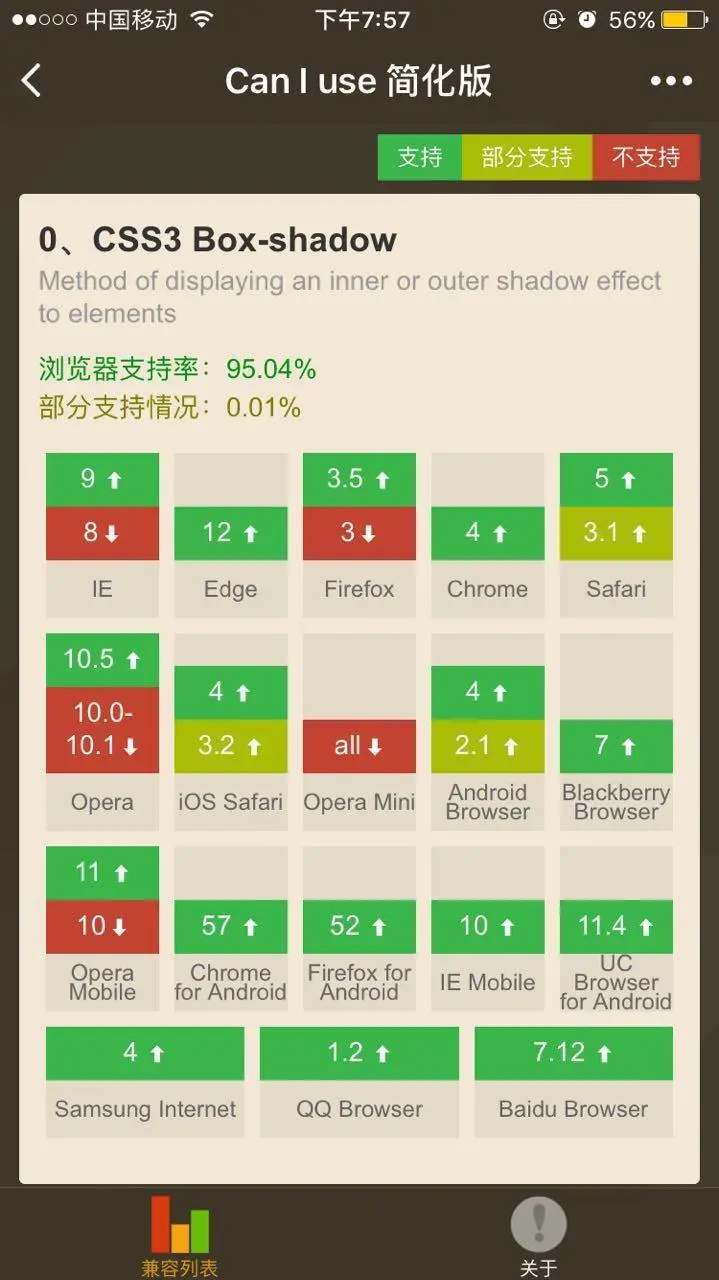Switch to the 兼容列表 tab
This screenshot has width=719, height=1280.
click(180, 1235)
